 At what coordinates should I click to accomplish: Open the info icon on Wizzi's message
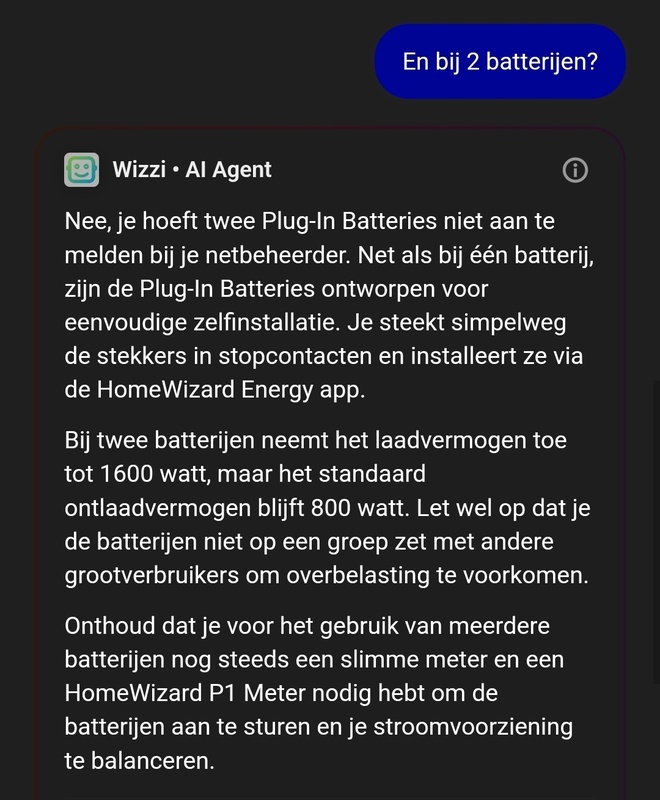point(575,170)
